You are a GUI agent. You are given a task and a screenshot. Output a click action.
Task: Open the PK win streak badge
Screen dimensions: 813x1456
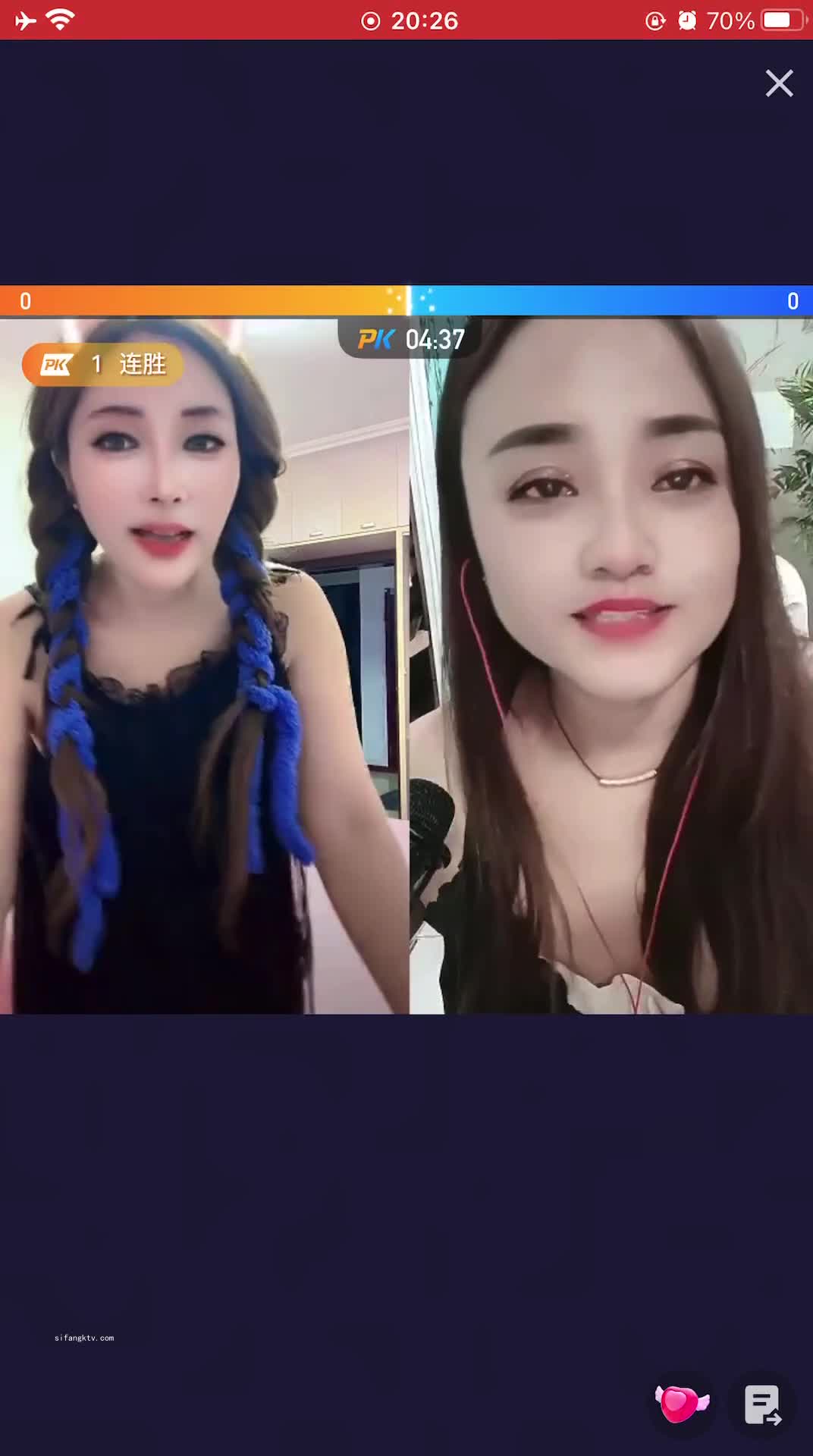pos(102,365)
